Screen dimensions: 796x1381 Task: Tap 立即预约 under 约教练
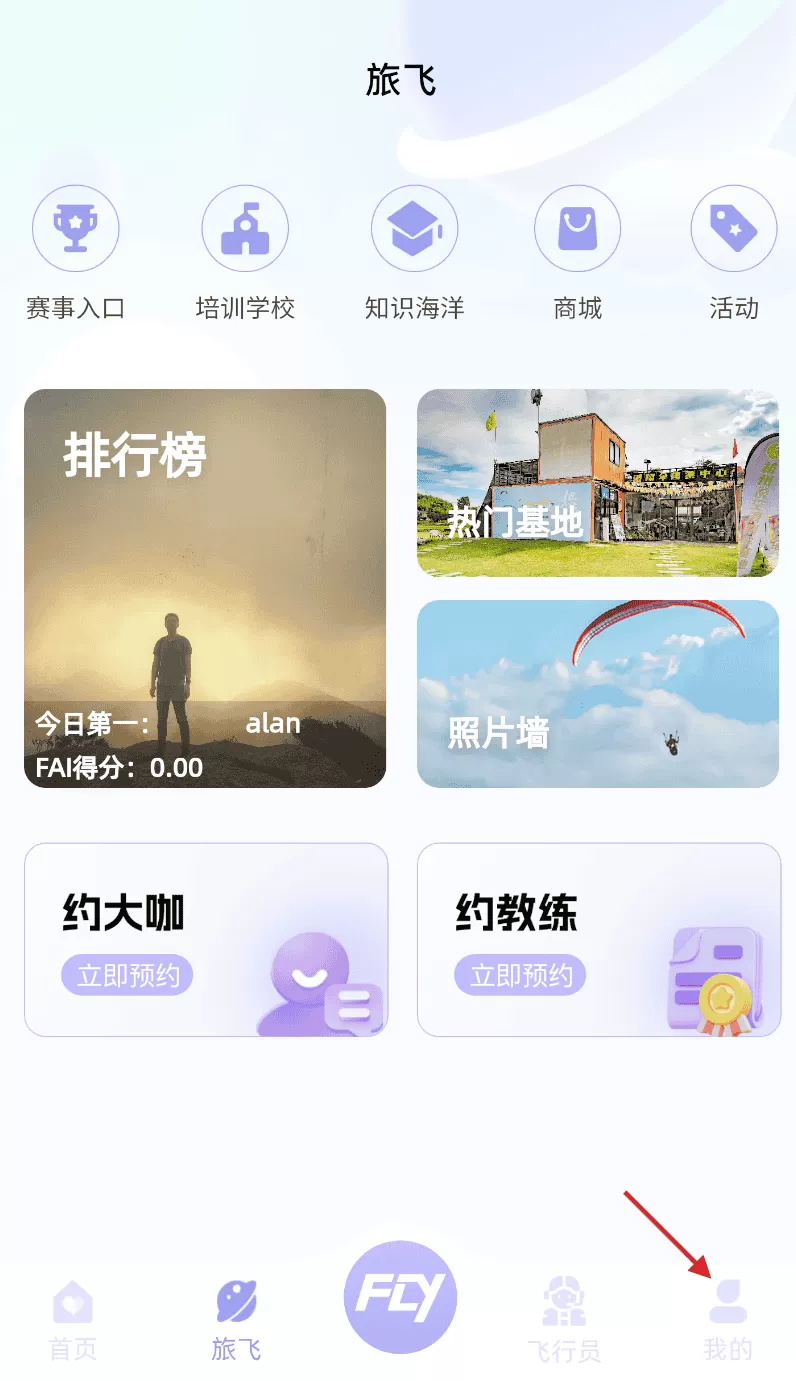point(520,975)
